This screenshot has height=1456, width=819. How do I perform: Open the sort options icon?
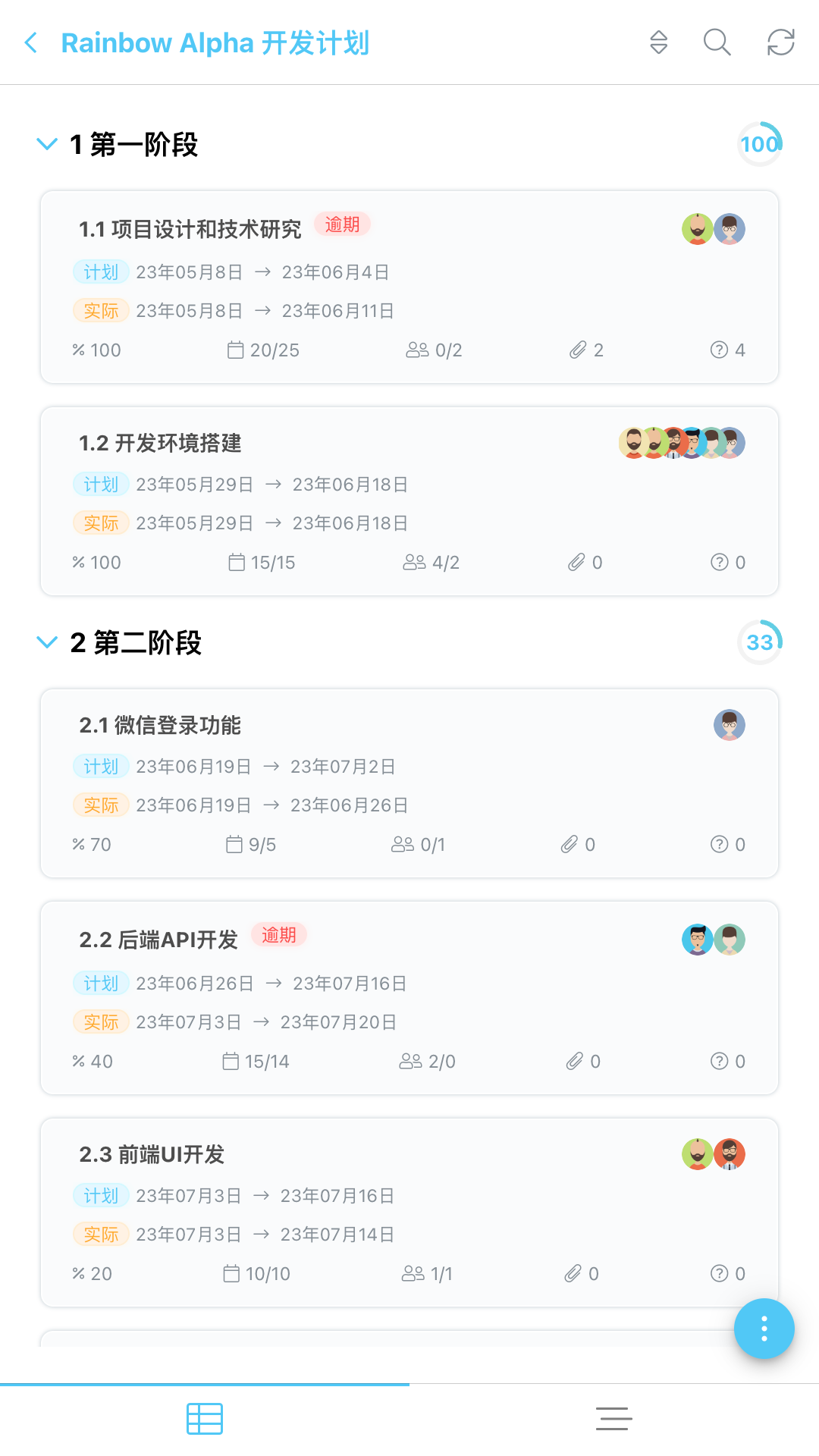(657, 43)
